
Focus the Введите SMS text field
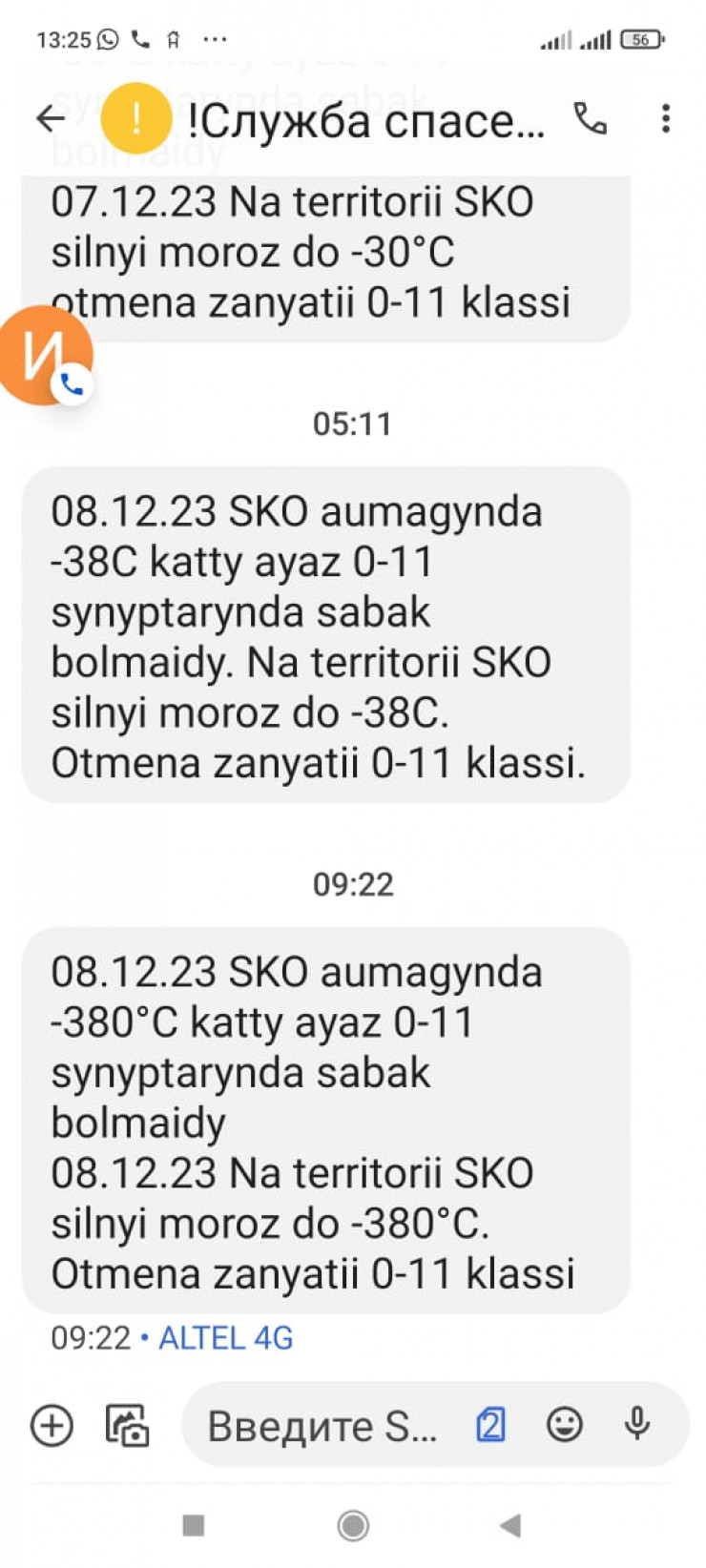click(x=322, y=1426)
